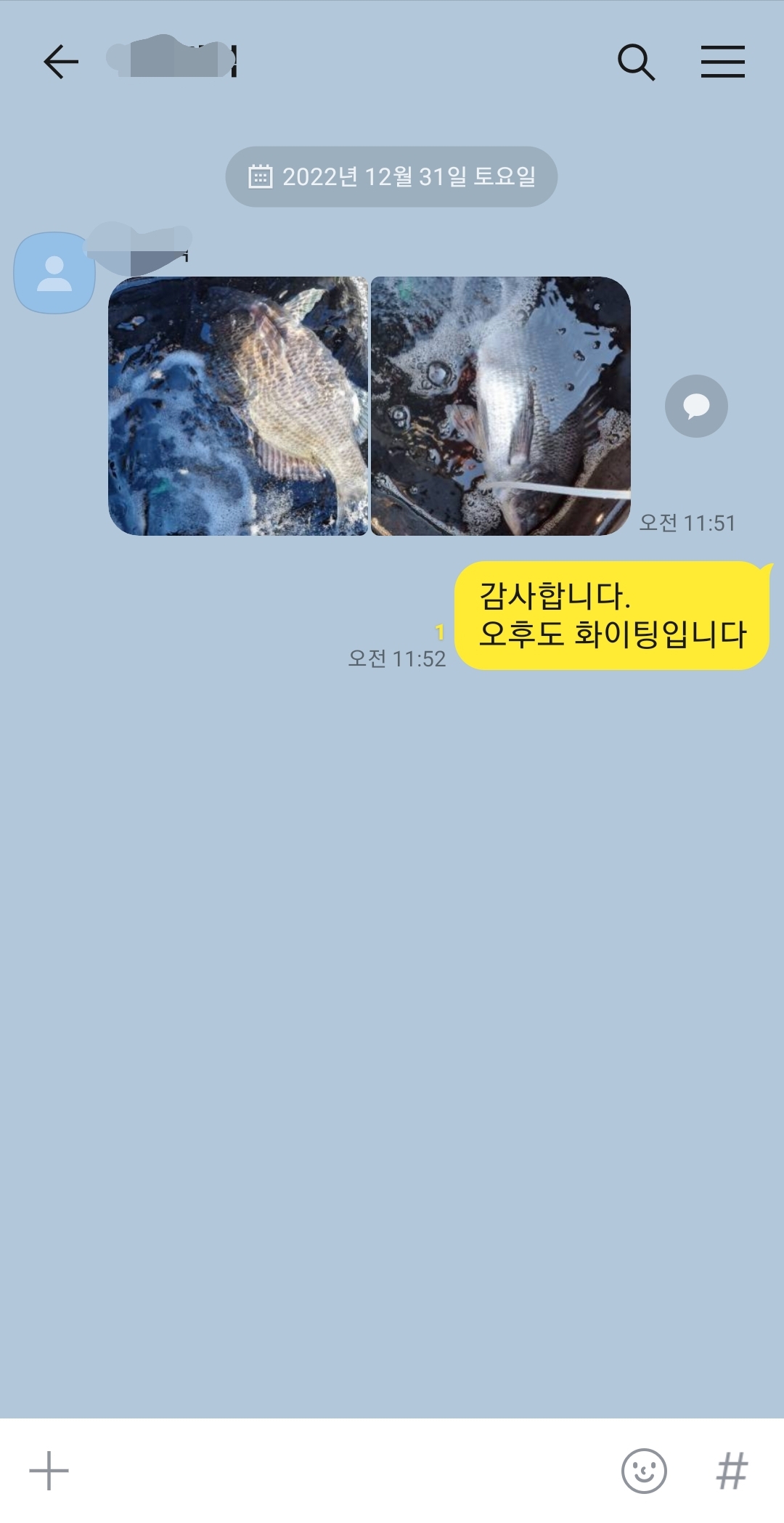Open the chat room menu
The image size is (784, 1523).
[722, 62]
